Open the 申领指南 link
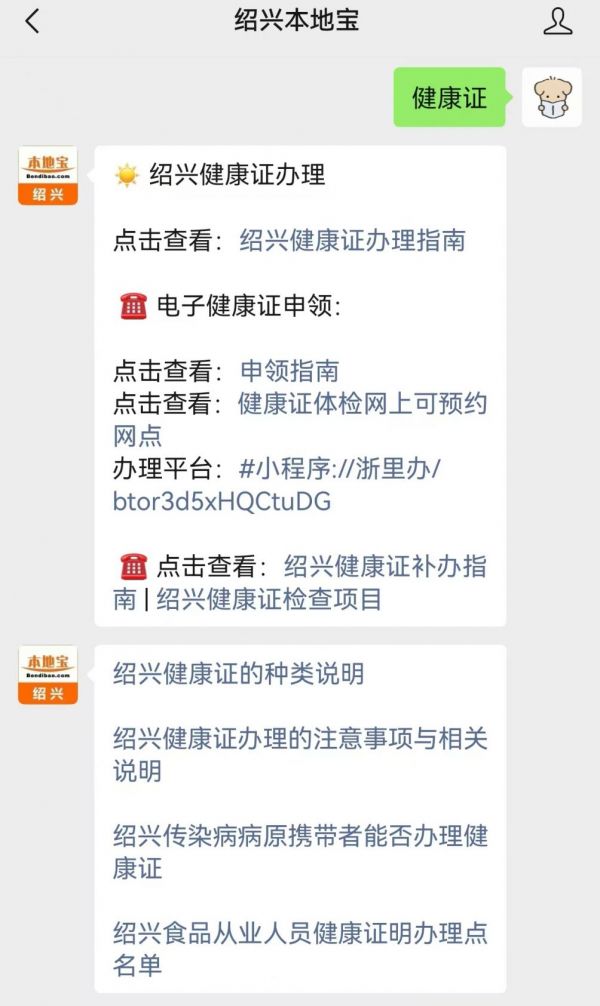 (x=289, y=371)
